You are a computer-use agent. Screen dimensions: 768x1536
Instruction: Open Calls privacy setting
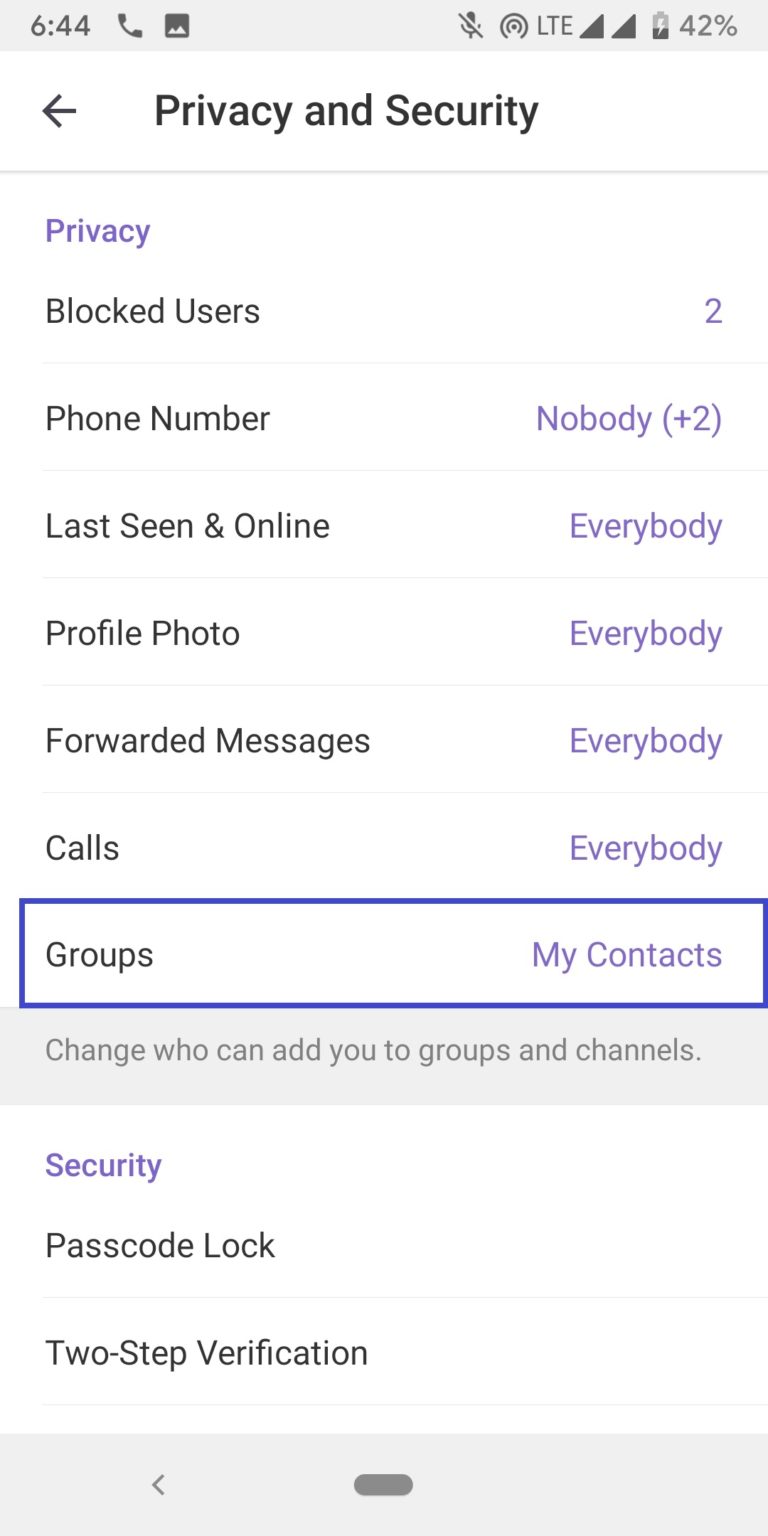pyautogui.click(x=384, y=847)
